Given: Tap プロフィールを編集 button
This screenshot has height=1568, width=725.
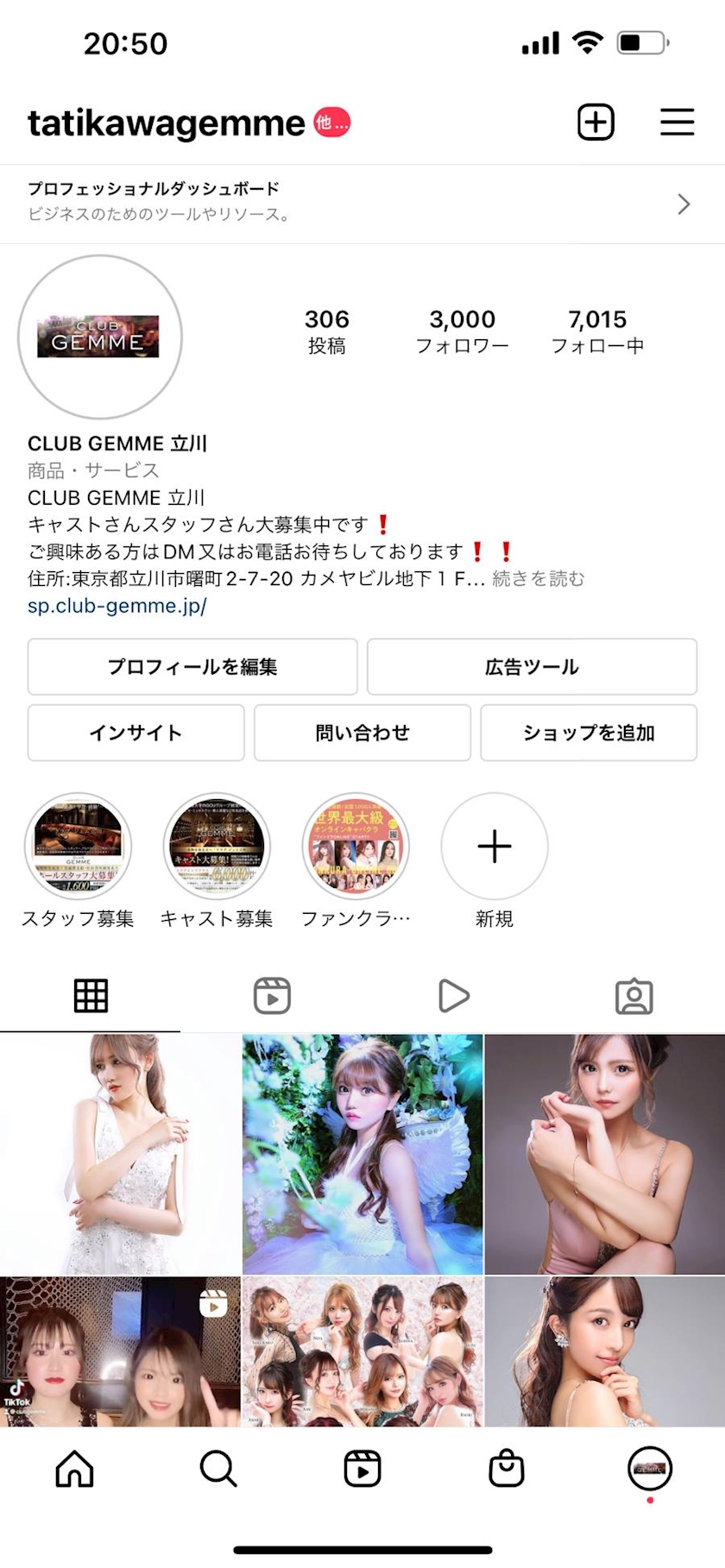Looking at the screenshot, I should 192,666.
